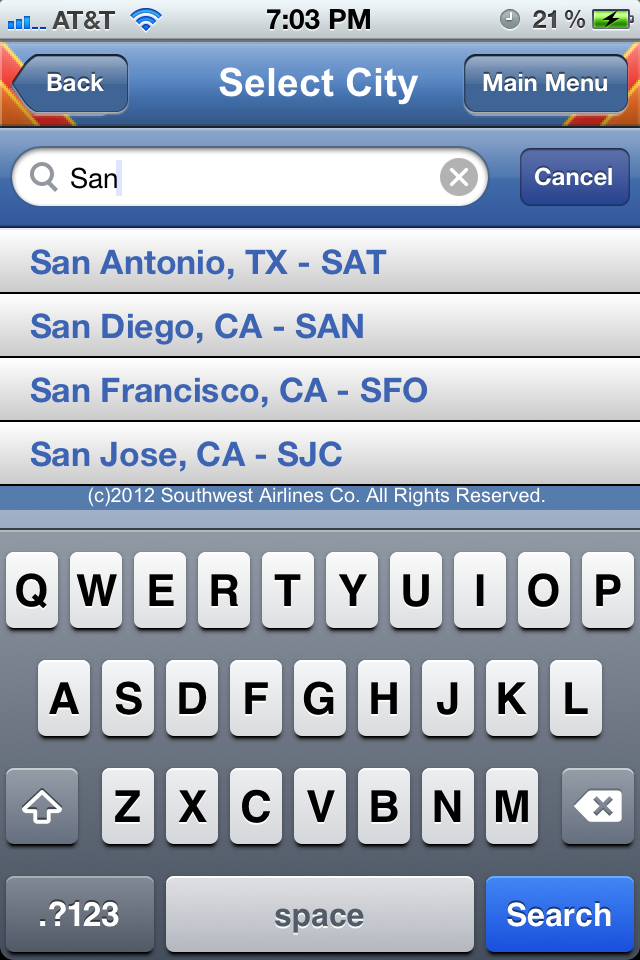Switch keyboard to numbers with .?123 key
Screen dimensions: 640x960
point(81,914)
